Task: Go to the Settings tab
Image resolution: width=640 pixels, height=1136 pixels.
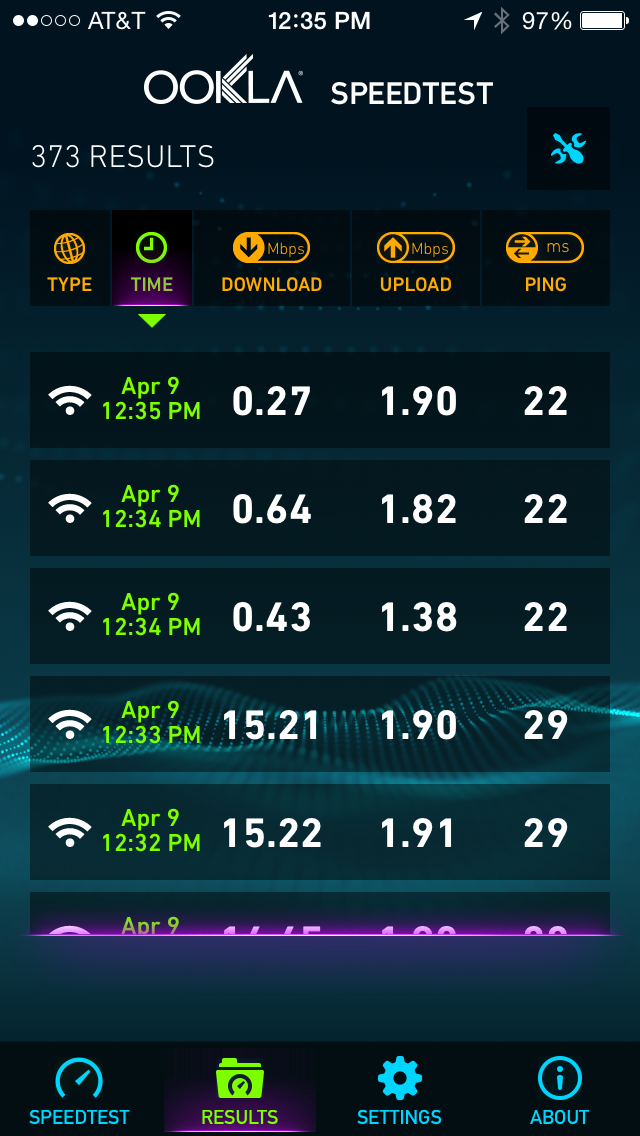Action: [399, 1090]
